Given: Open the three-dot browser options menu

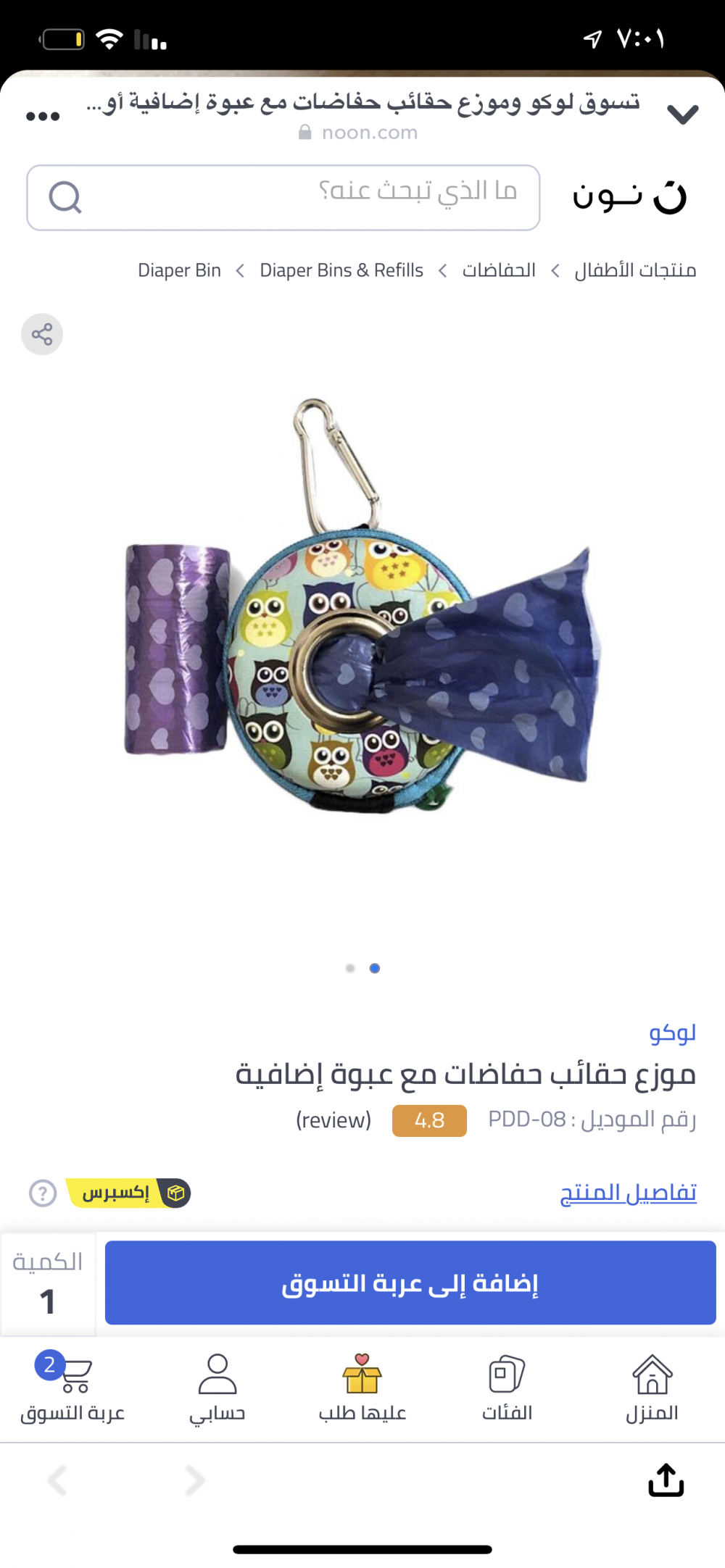Looking at the screenshot, I should pyautogui.click(x=43, y=117).
